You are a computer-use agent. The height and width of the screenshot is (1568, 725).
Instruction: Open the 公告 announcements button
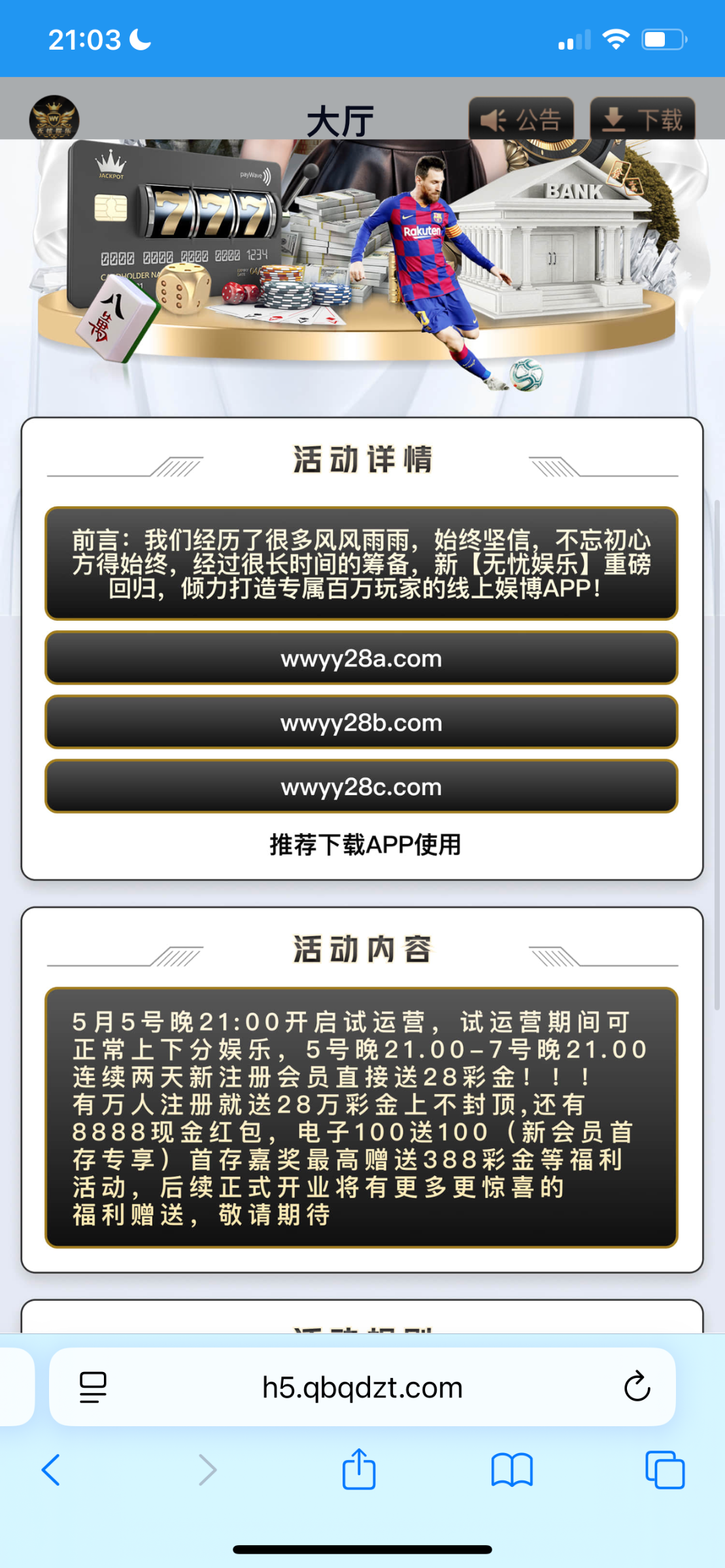coord(521,120)
